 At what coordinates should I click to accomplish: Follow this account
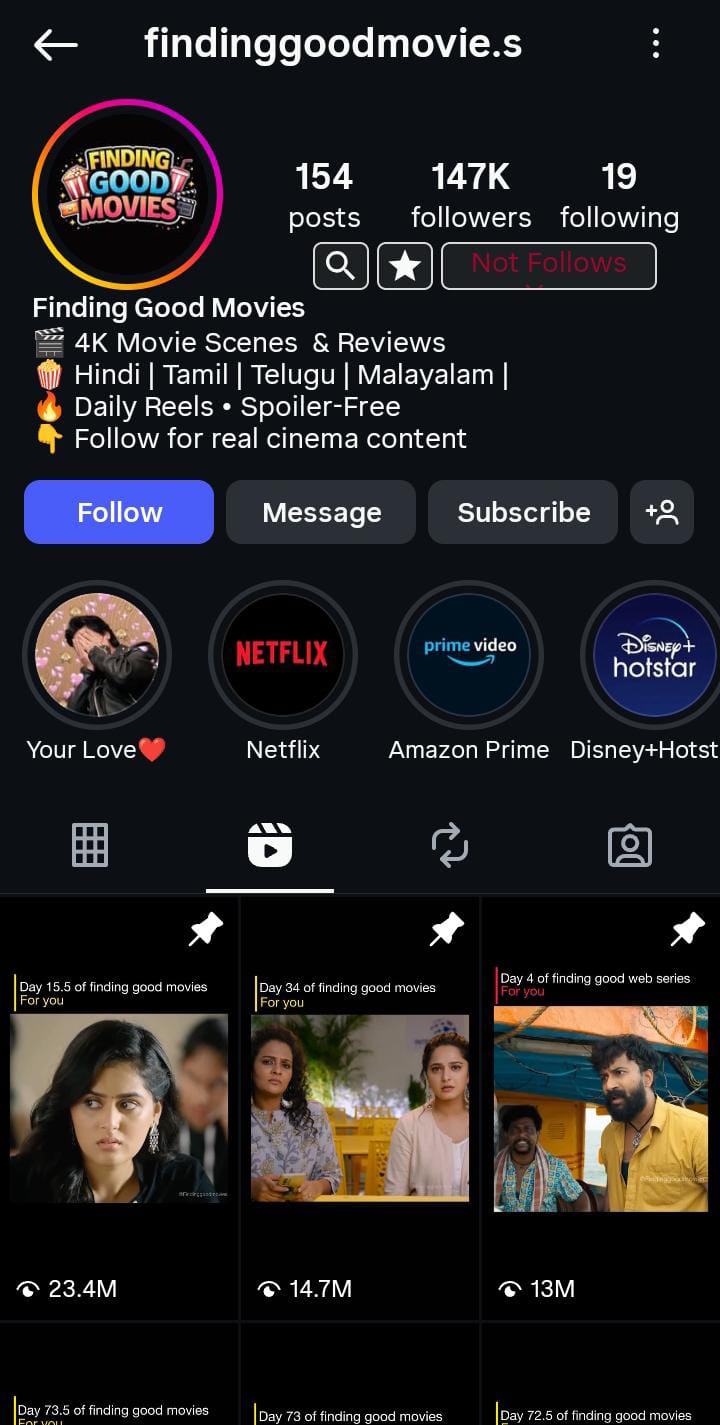click(x=119, y=512)
